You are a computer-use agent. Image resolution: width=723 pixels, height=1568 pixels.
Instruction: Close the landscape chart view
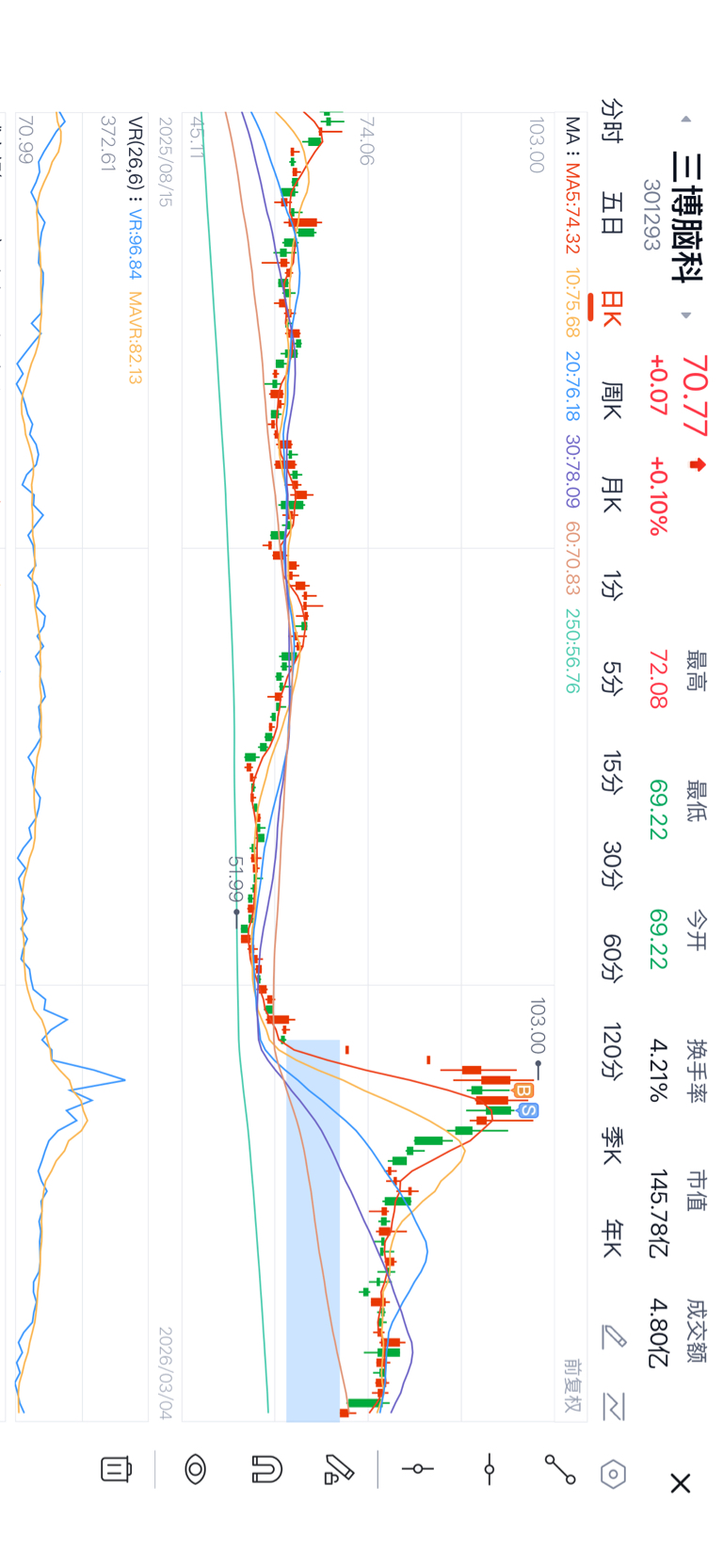(681, 1483)
